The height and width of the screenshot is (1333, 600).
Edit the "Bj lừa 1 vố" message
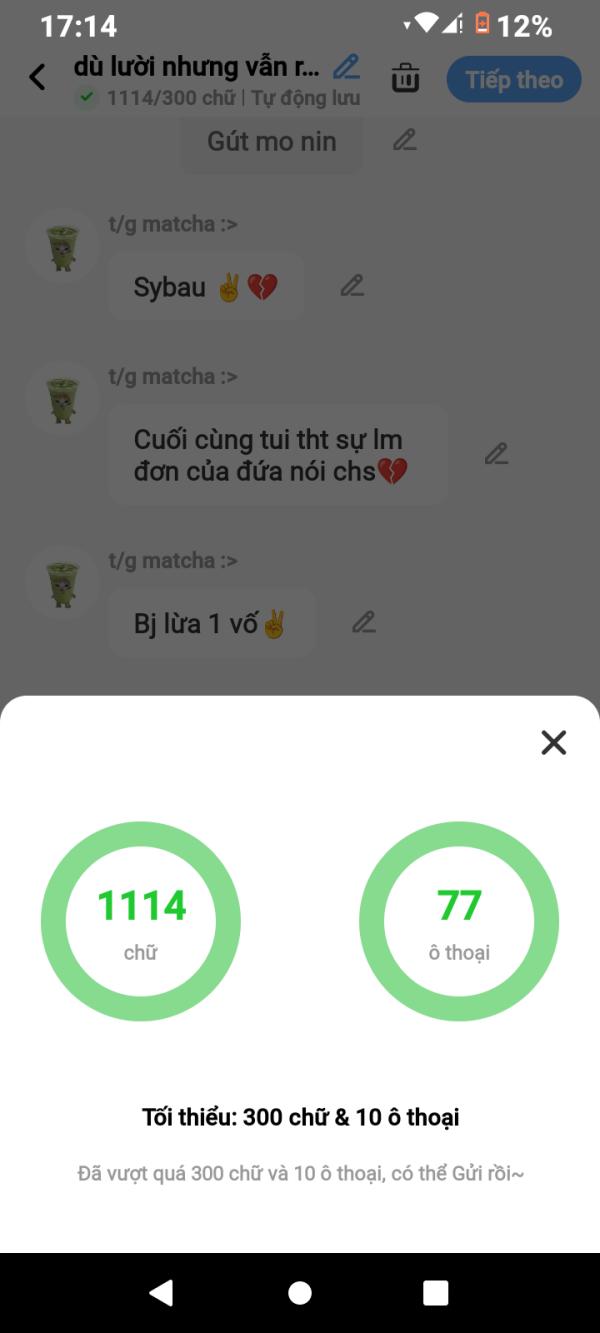point(364,622)
